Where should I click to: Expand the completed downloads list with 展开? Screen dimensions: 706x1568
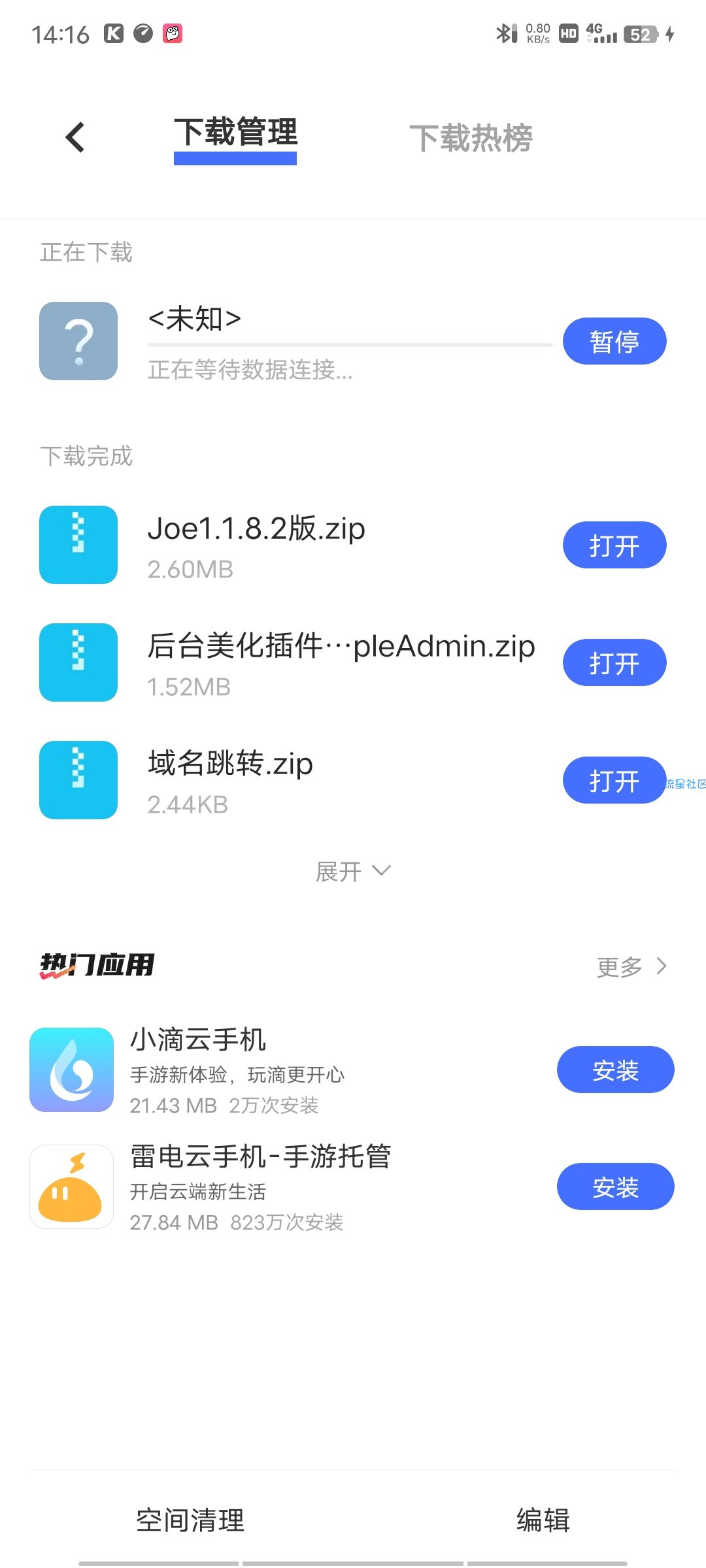tap(353, 871)
